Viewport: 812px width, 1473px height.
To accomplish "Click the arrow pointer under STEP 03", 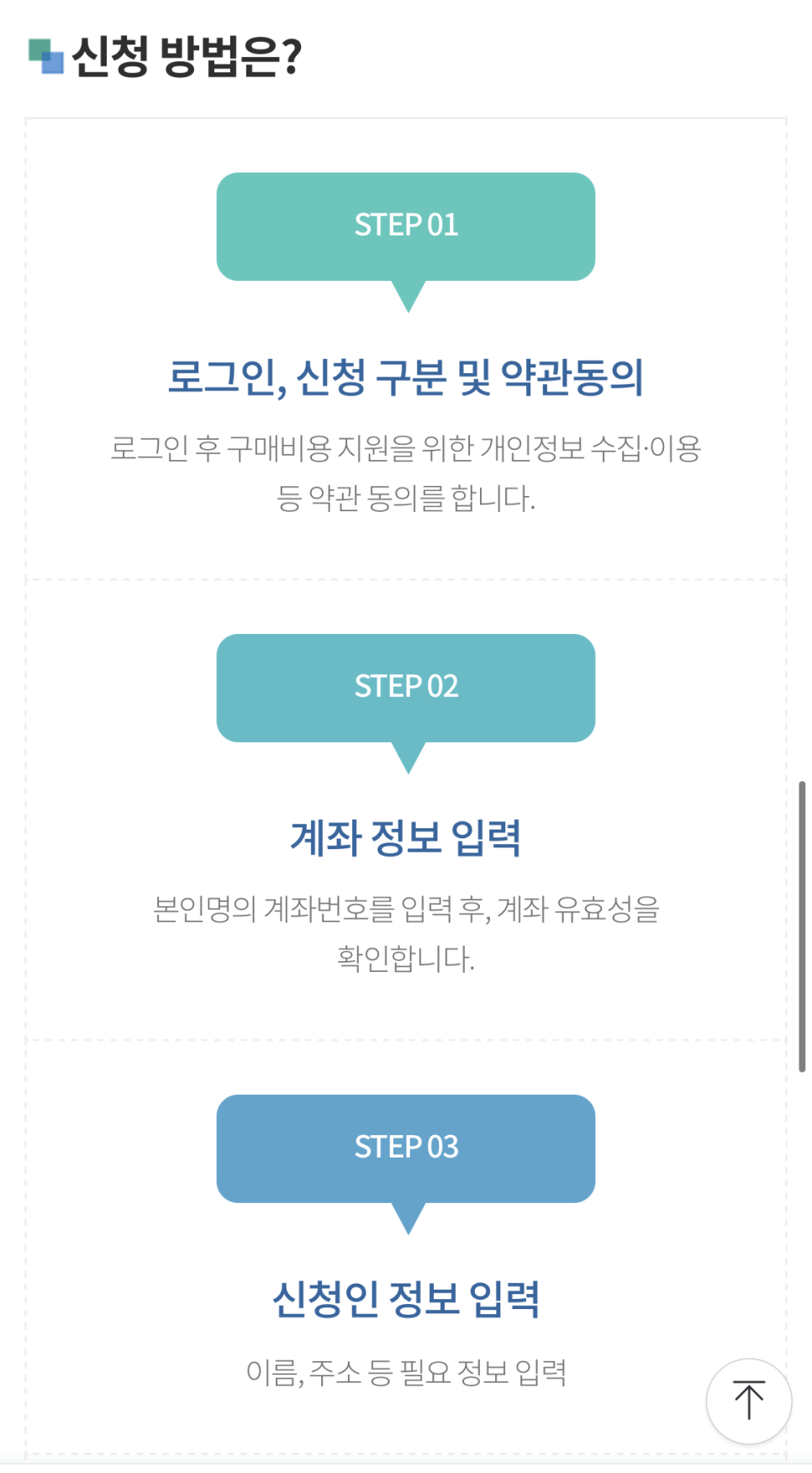I will tap(406, 1218).
